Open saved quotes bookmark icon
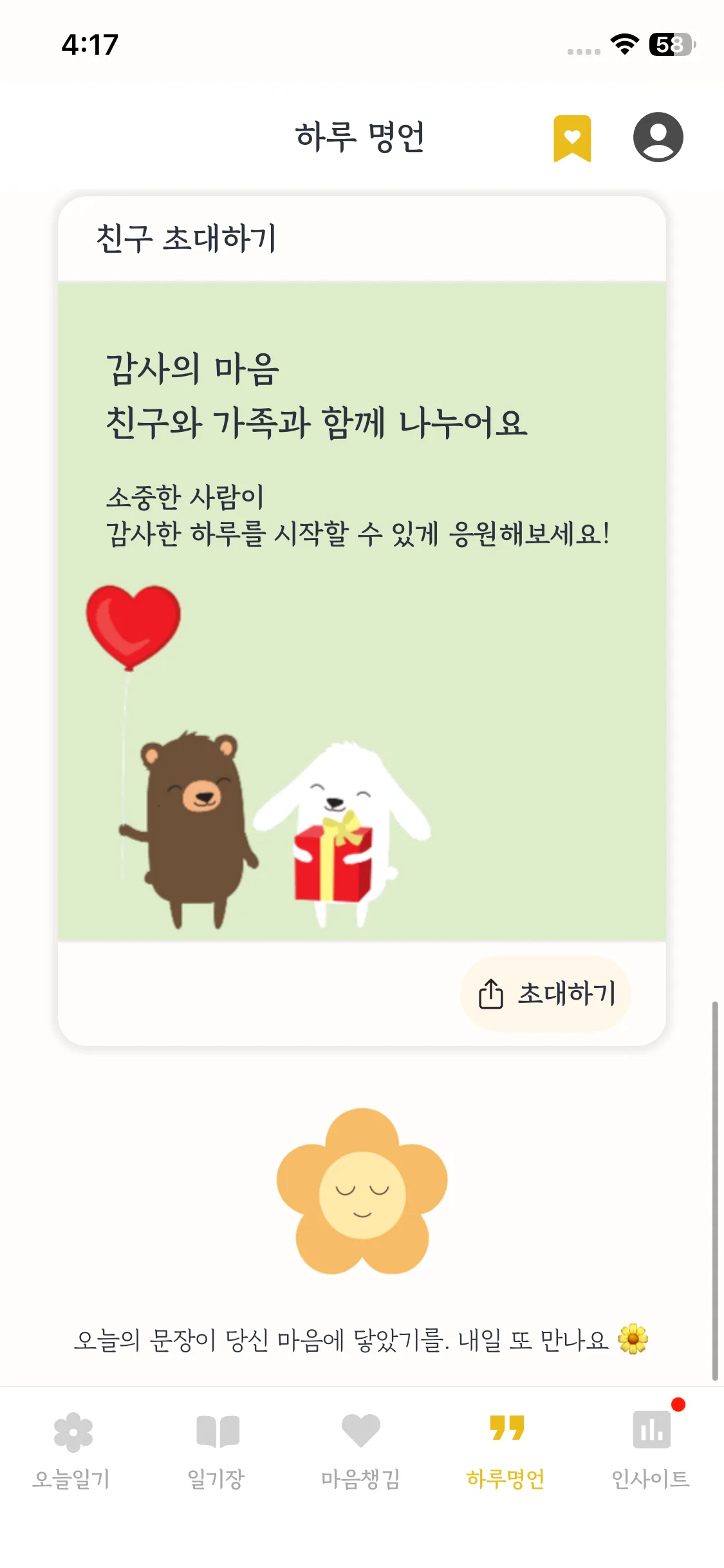Screen dimensions: 724x1568 click(572, 138)
